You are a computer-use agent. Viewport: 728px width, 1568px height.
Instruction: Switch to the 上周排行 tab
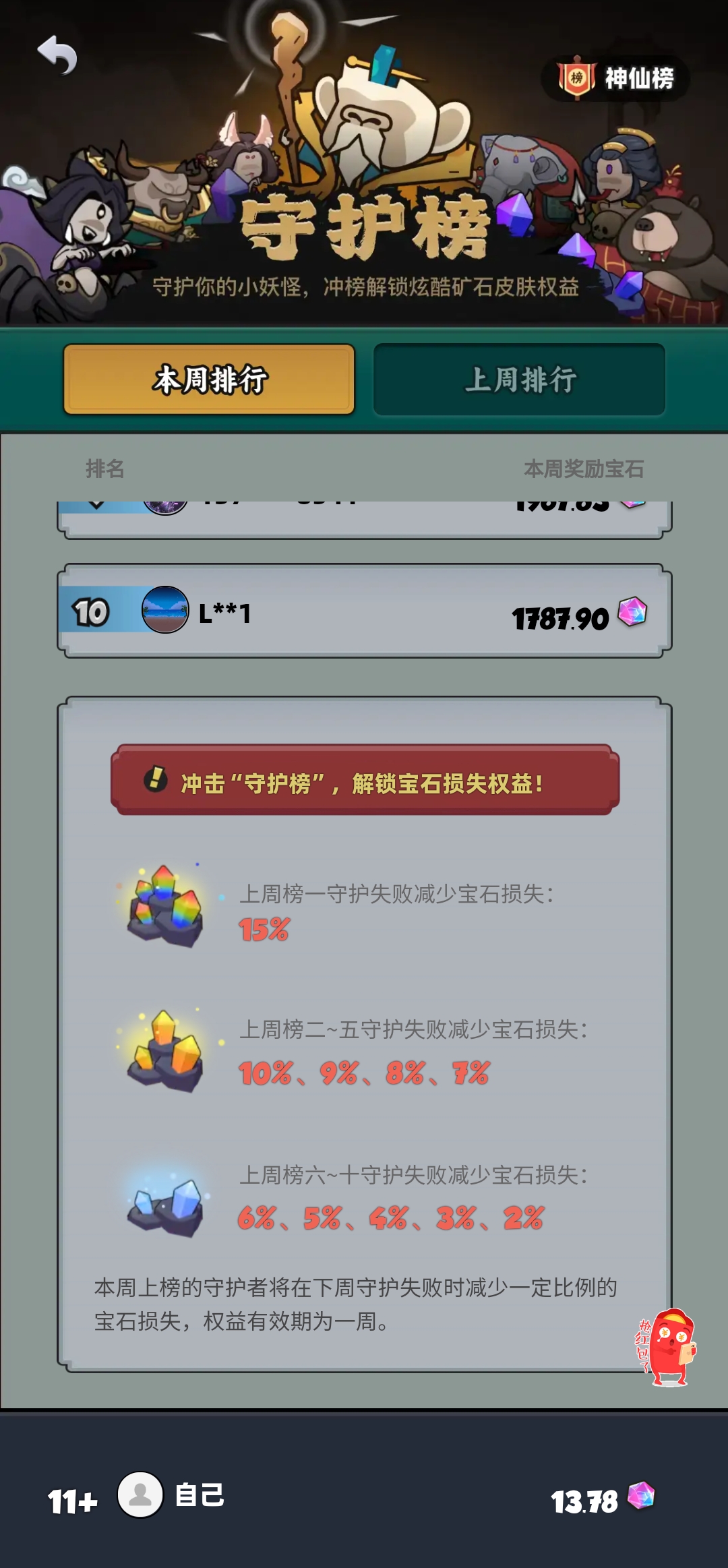pos(519,380)
